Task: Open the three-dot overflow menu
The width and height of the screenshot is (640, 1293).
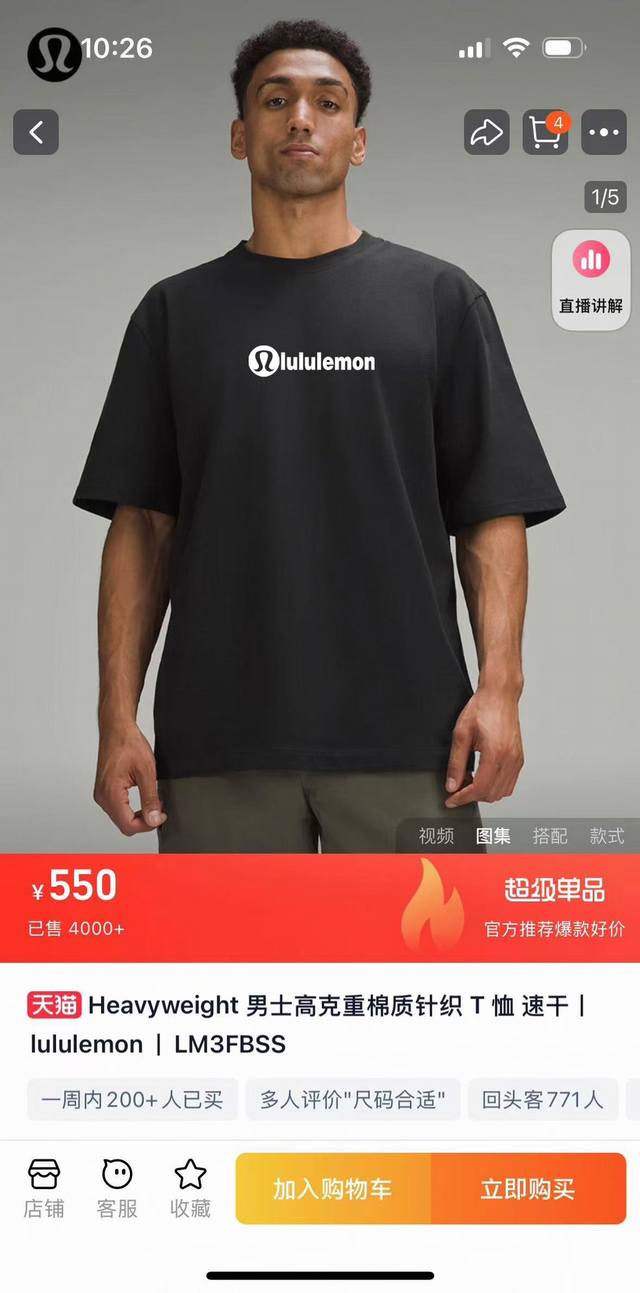Action: click(604, 132)
